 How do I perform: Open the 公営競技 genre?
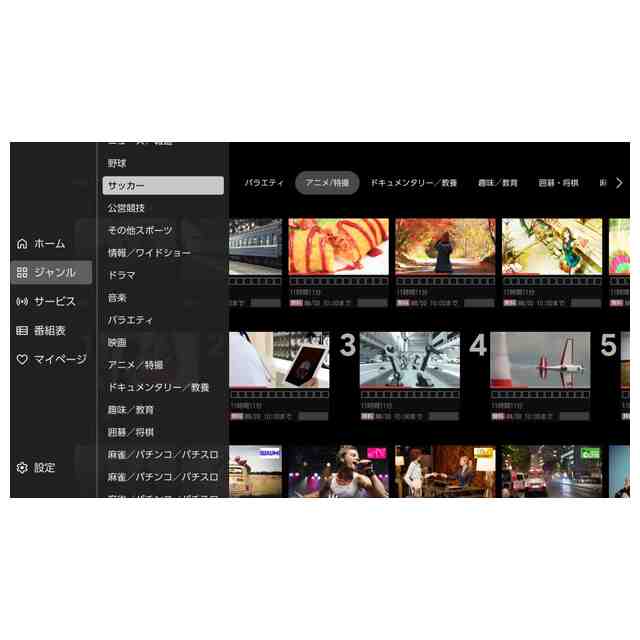pyautogui.click(x=127, y=208)
